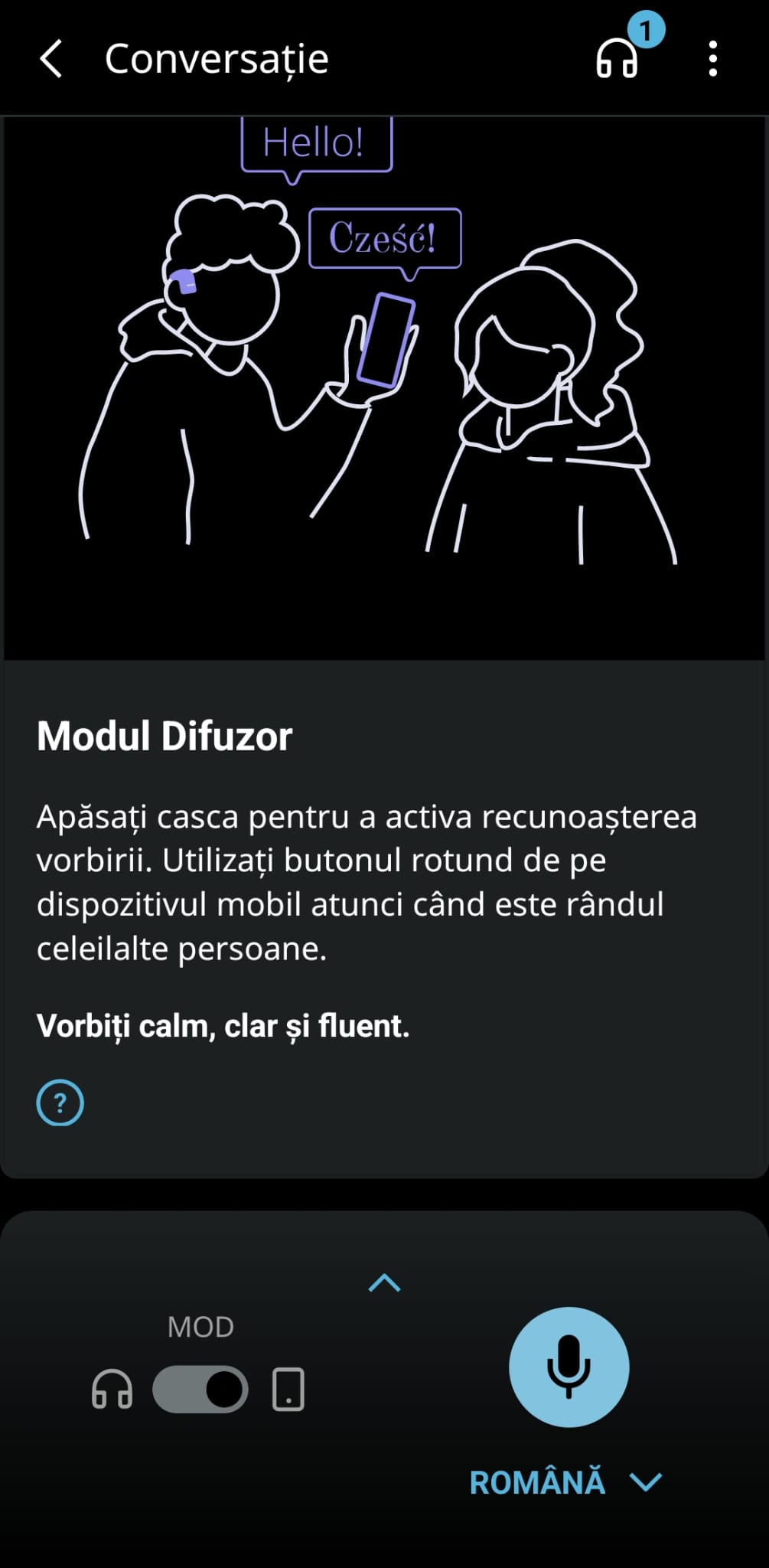
Task: Open the ROMÂNĂ language dropdown
Action: (x=565, y=1483)
